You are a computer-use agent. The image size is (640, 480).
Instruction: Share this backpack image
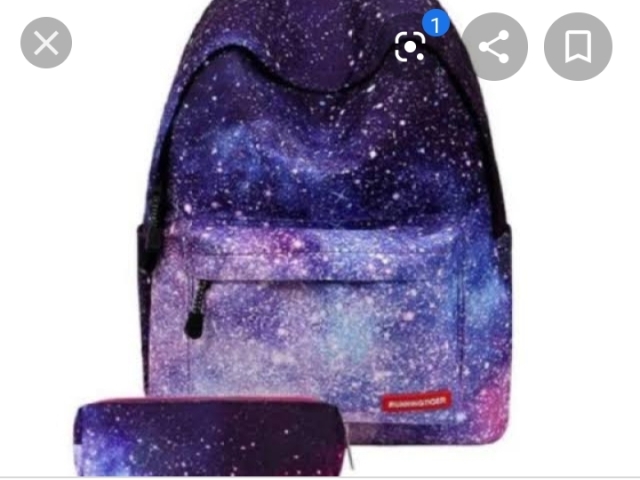[x=494, y=46]
